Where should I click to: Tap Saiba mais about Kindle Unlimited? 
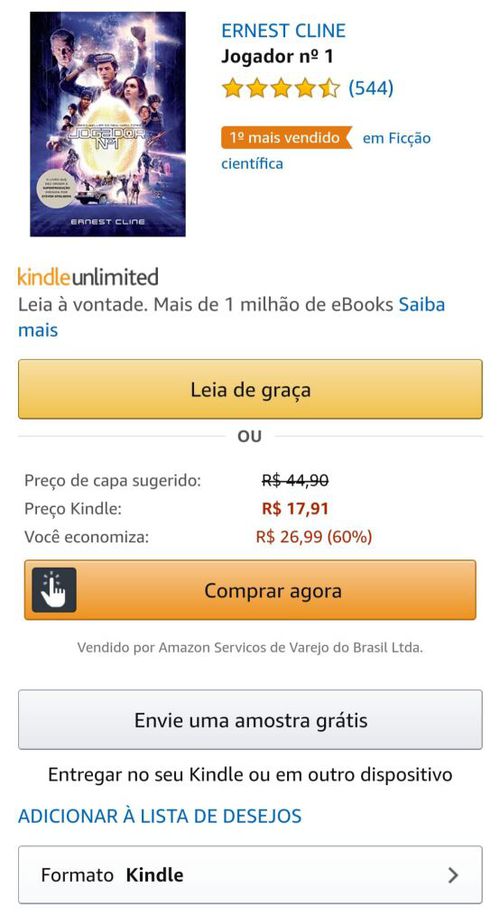point(231,317)
